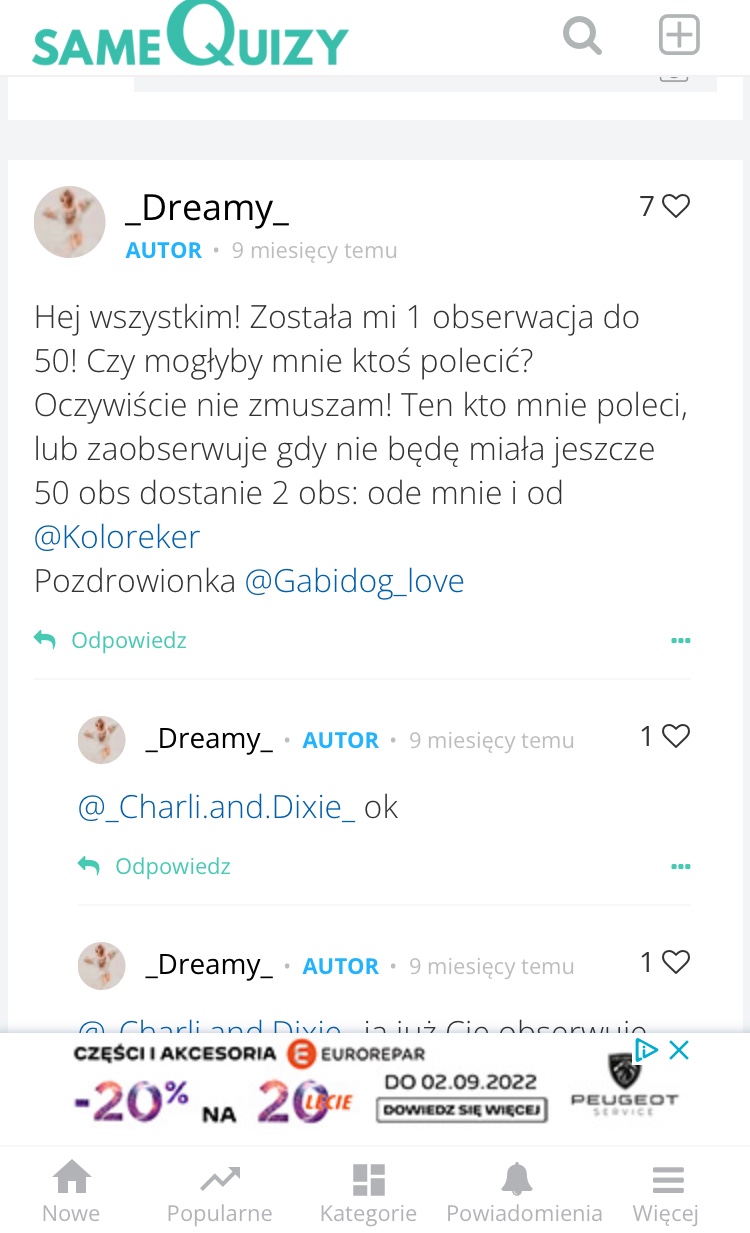Open more options for the main comment

pos(680,641)
